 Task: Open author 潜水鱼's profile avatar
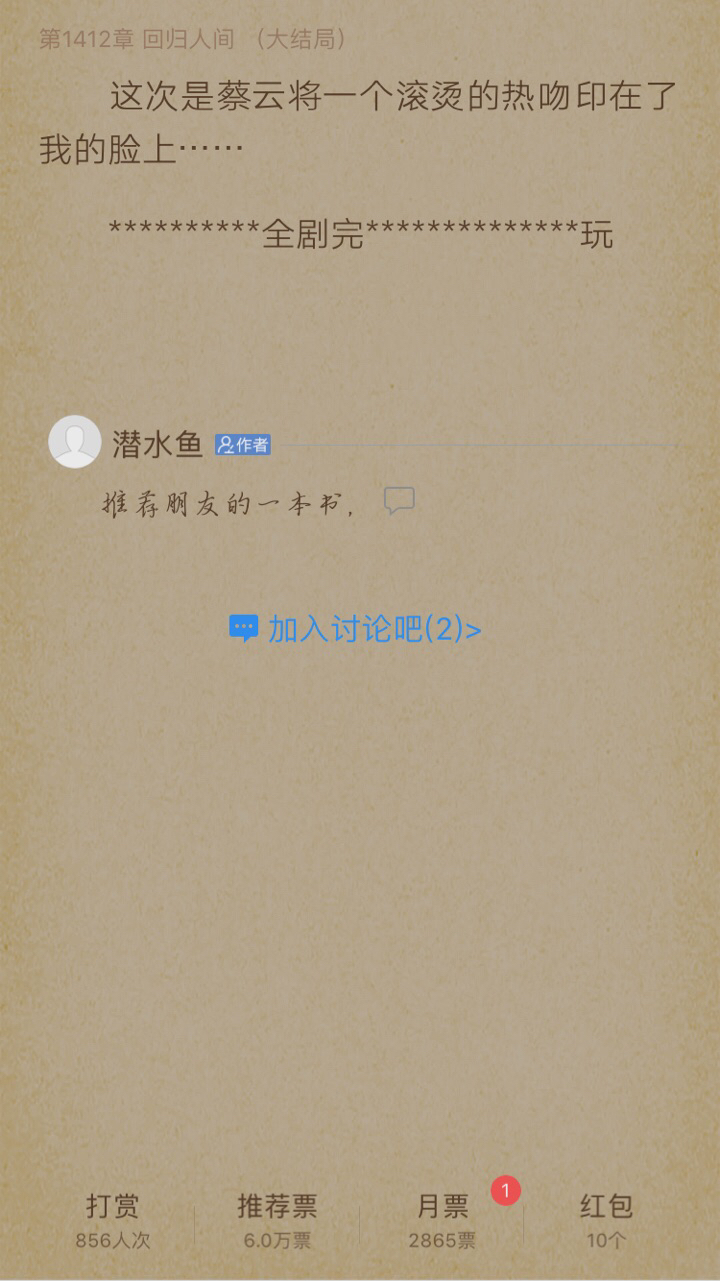(75, 442)
